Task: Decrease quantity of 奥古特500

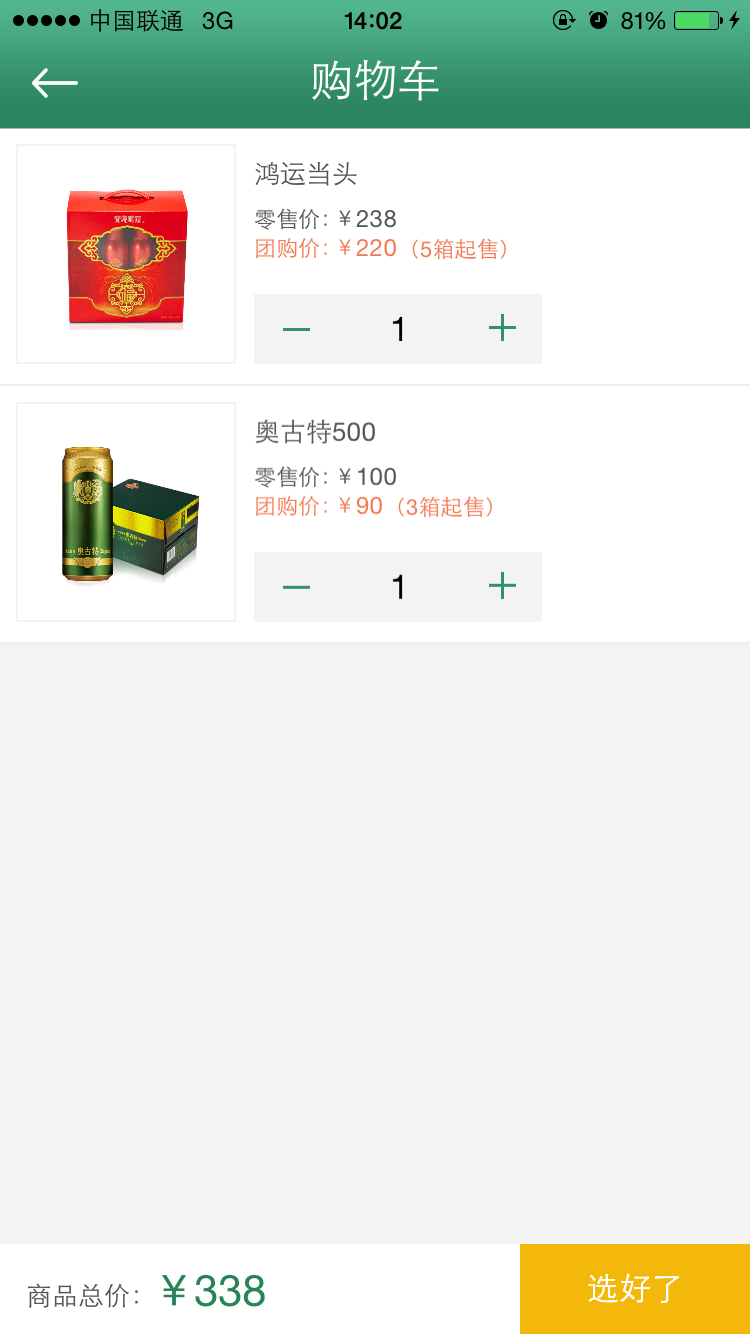Action: (296, 587)
